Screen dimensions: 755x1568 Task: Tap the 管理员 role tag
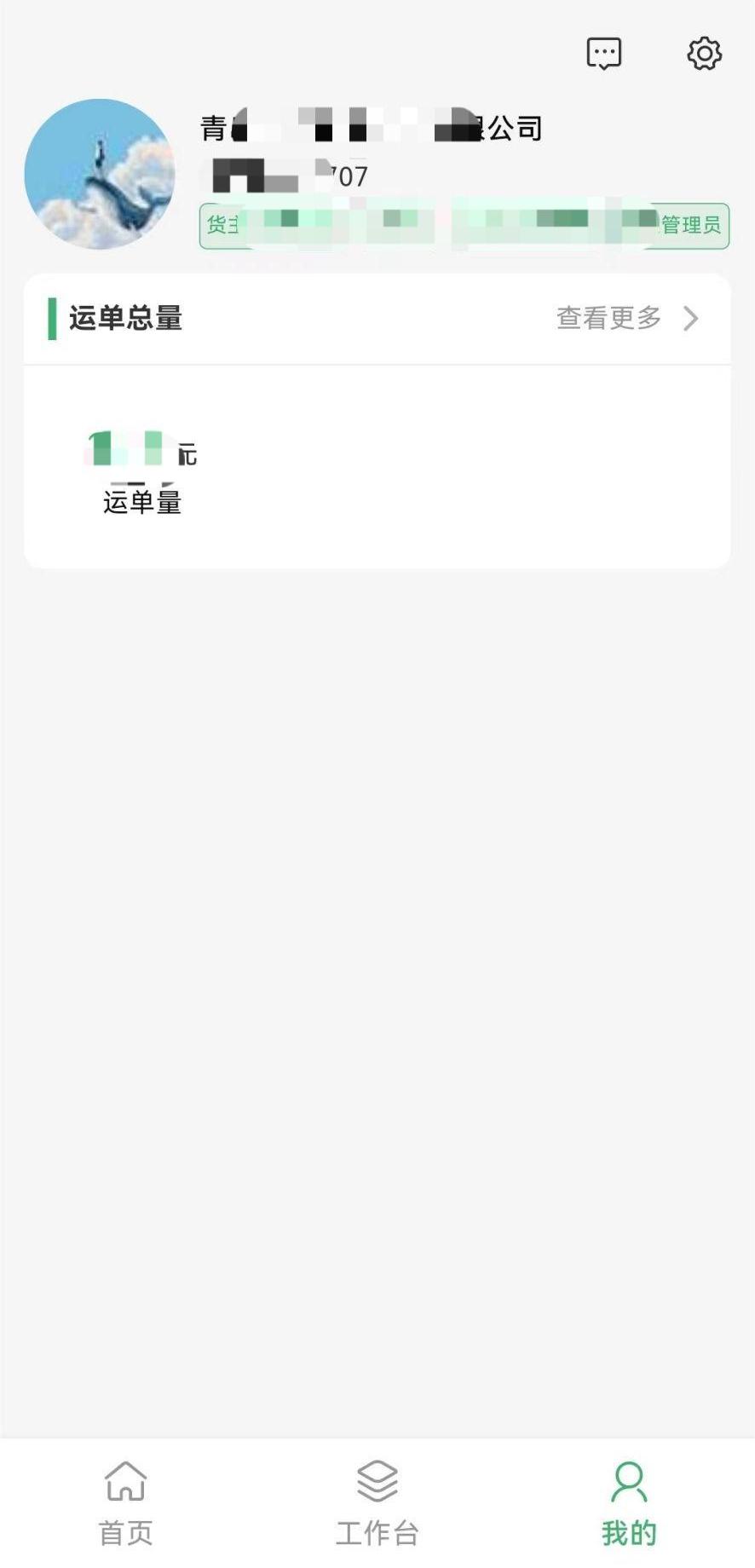pyautogui.click(x=690, y=226)
